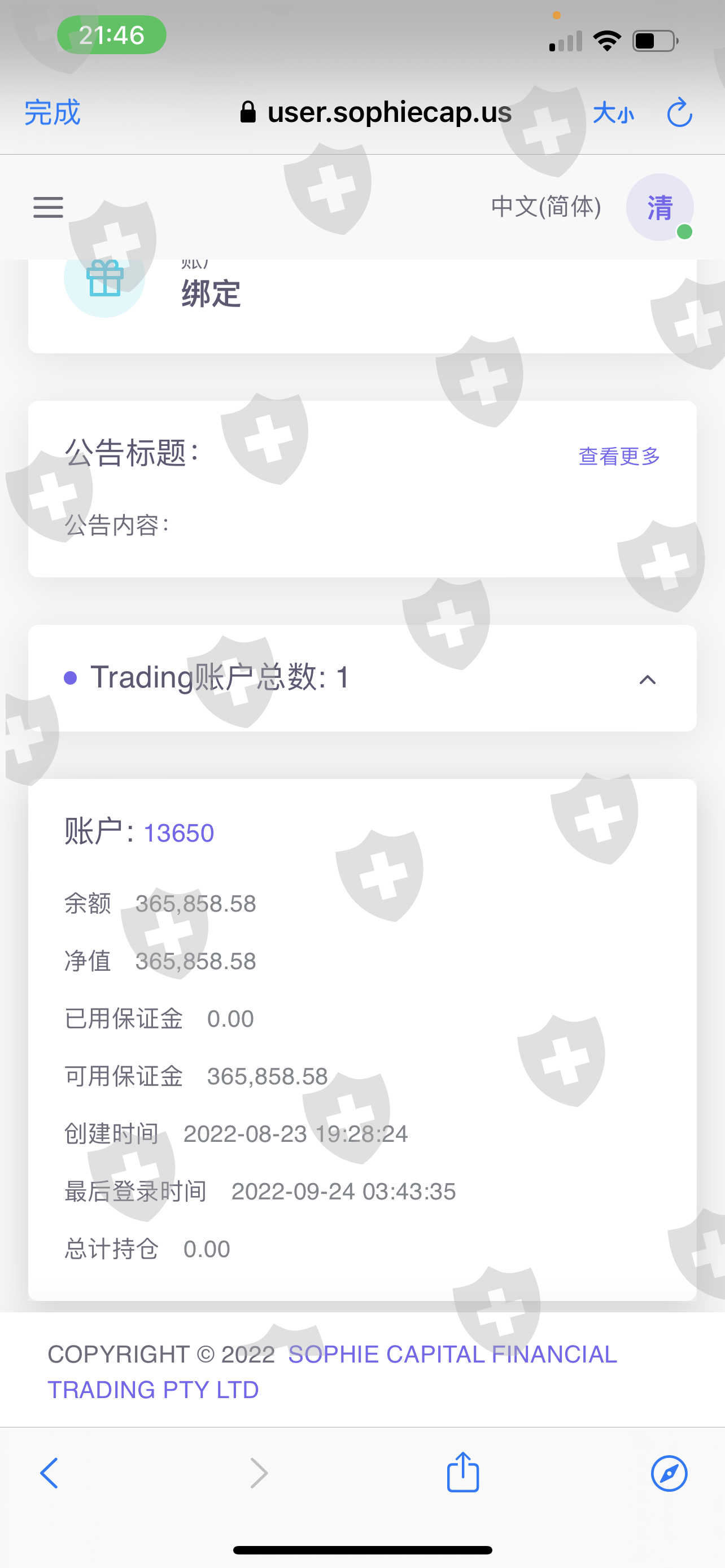Tap 查看更多 to see more announcements
Image resolution: width=725 pixels, height=1568 pixels.
(x=619, y=456)
